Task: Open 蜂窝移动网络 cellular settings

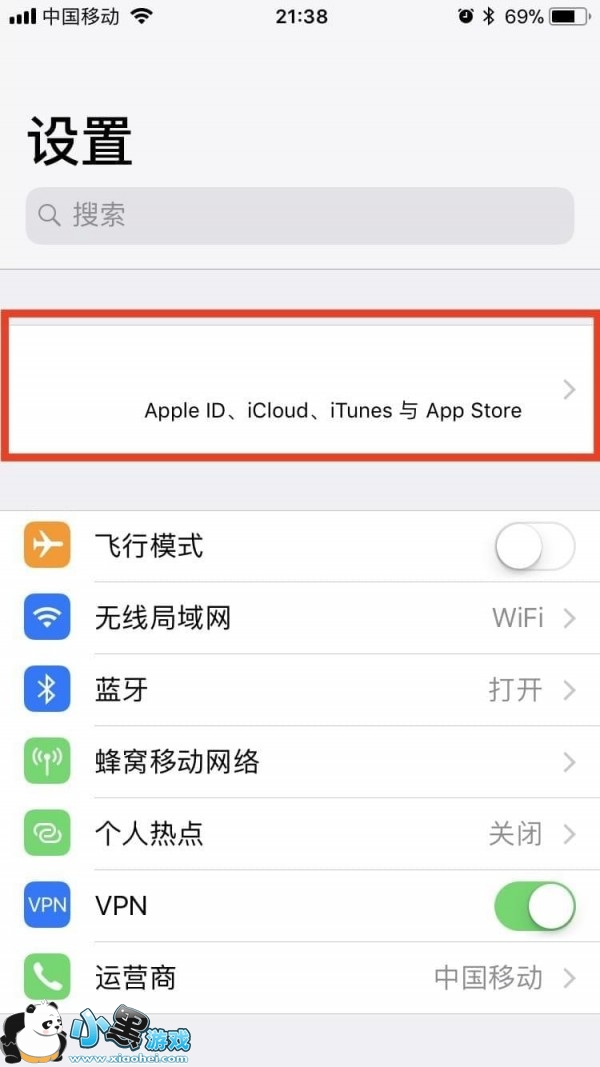Action: point(300,762)
